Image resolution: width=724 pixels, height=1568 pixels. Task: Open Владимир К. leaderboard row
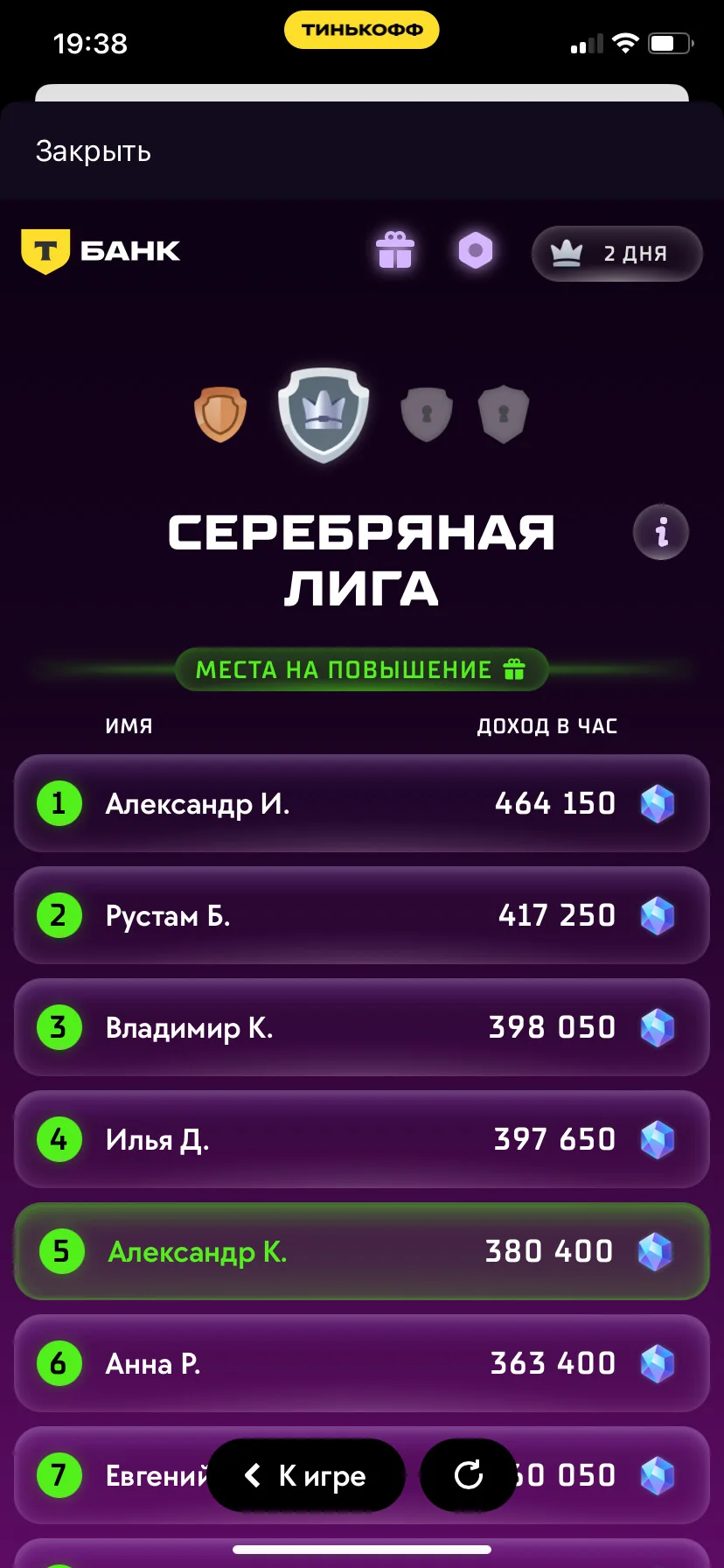tap(362, 1027)
